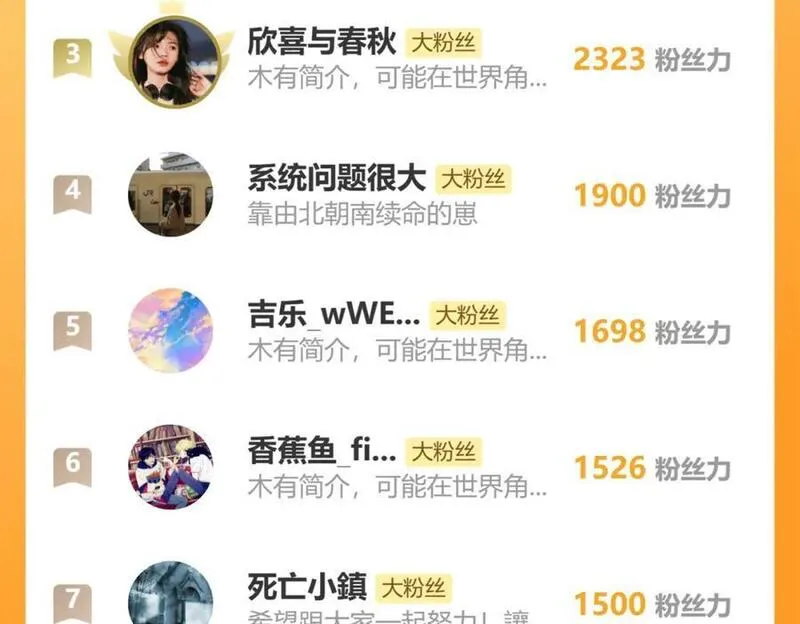Open 死亡小鎮's ranking row
Screen dimensions: 800x624
(400, 597)
